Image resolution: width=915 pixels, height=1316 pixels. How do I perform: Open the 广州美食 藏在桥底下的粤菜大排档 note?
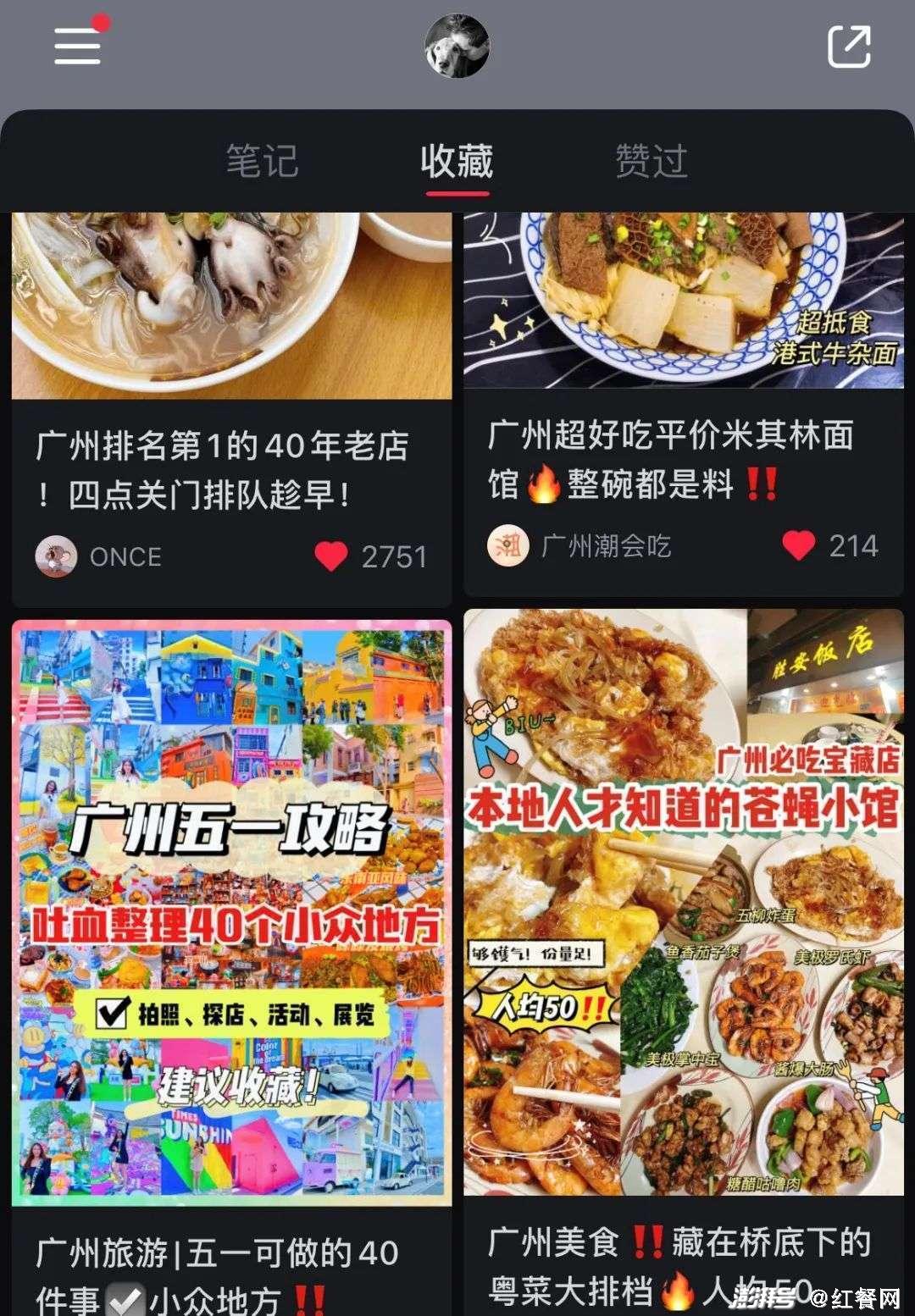(683, 902)
